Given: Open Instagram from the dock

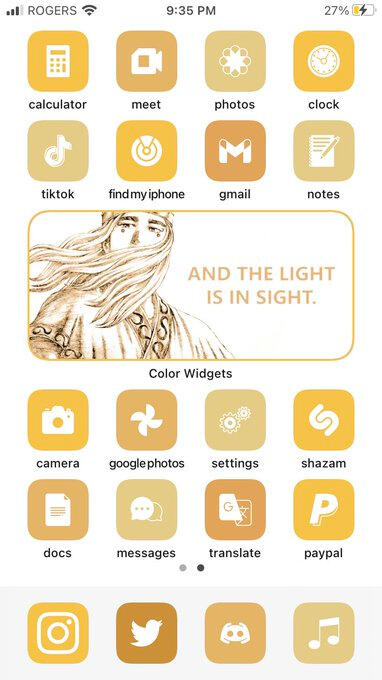Looking at the screenshot, I should (x=58, y=633).
